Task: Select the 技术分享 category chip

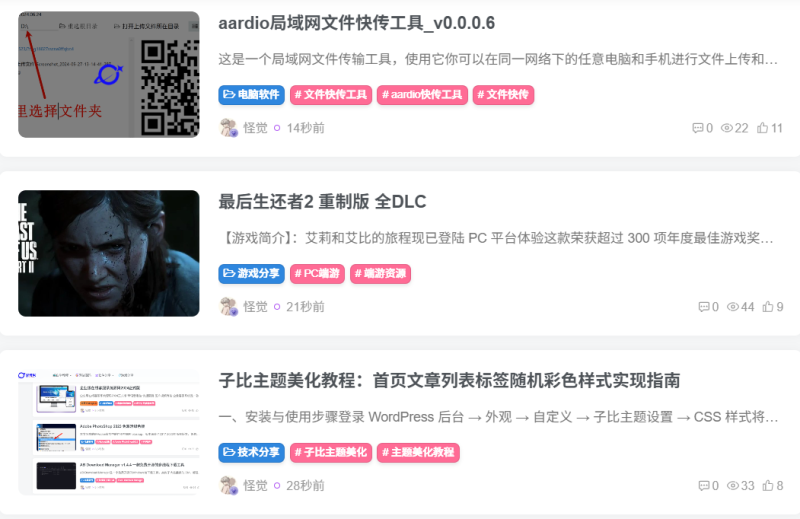Action: 251,452
